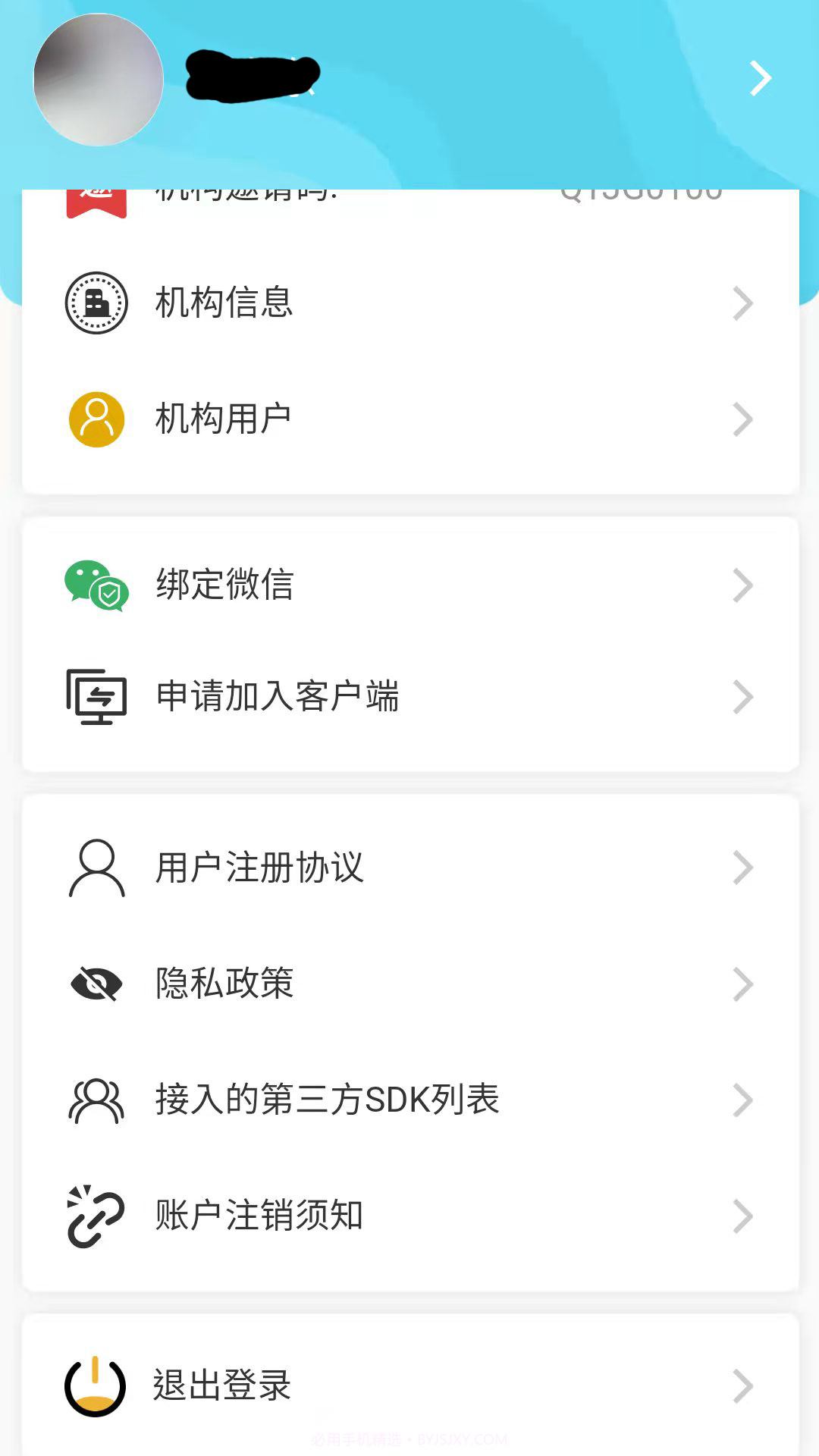
Task: Click the 机构信息 building icon
Action: (x=96, y=302)
